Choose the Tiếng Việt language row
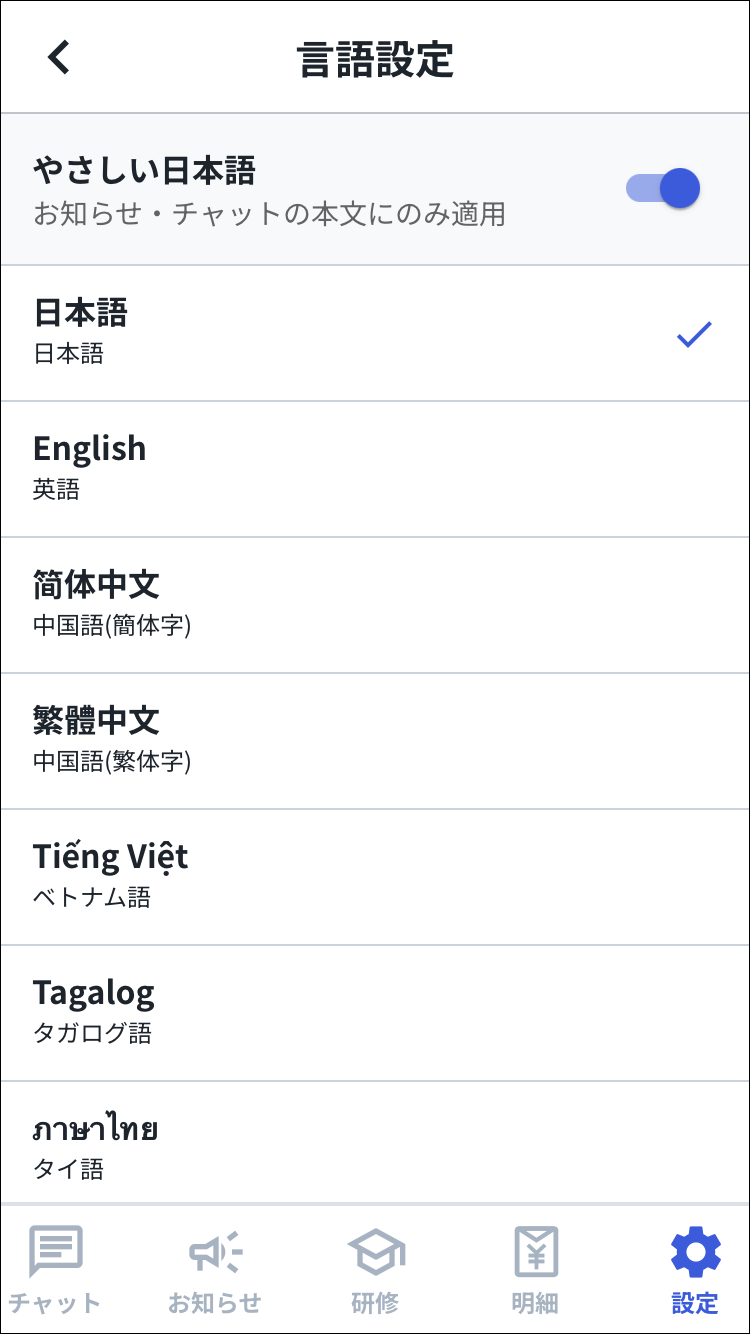 click(x=375, y=877)
